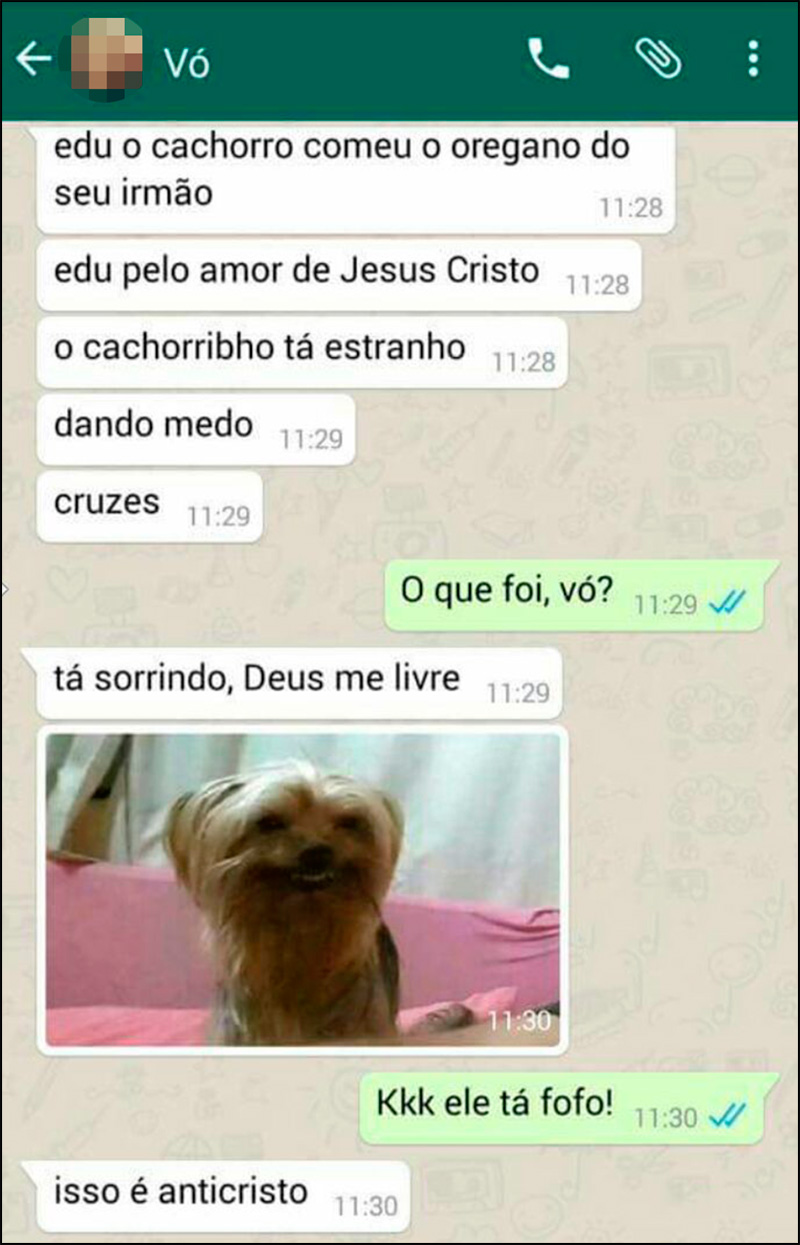Viewport: 800px width, 1245px height.
Task: Go back to the chats list
Action: 33,60
